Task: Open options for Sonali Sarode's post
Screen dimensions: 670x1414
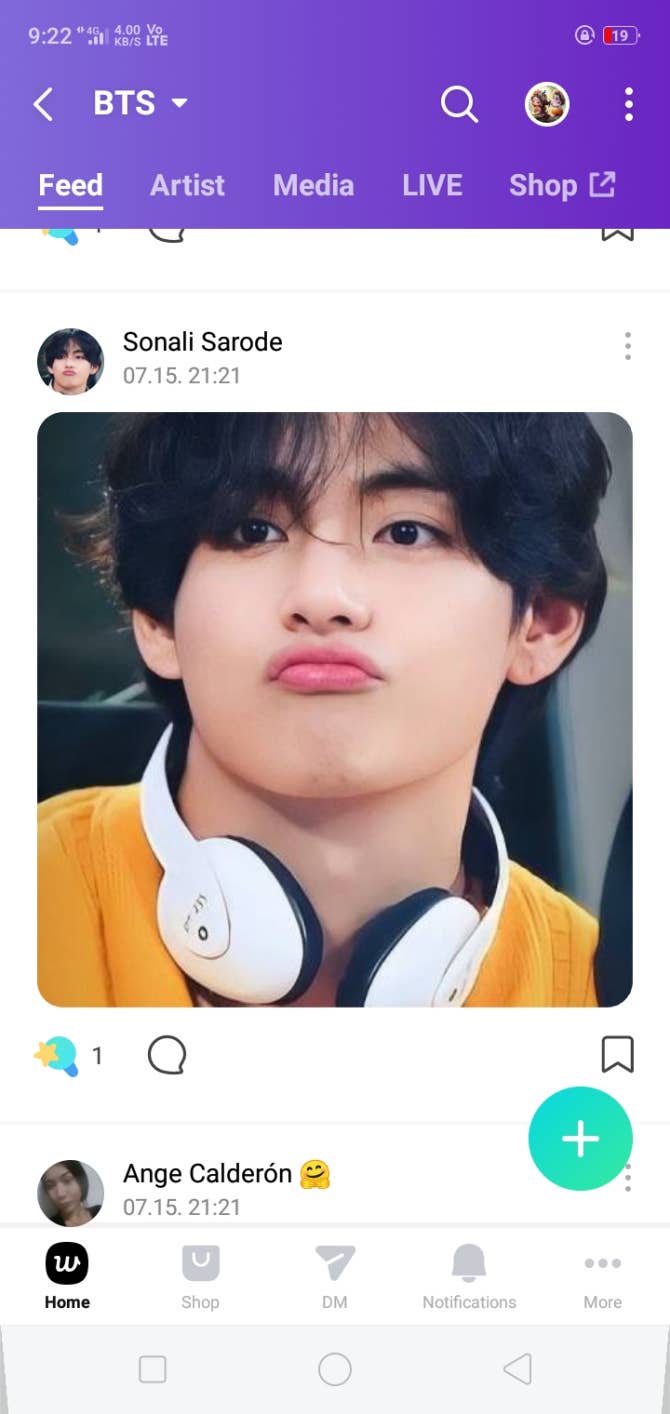Action: [627, 346]
